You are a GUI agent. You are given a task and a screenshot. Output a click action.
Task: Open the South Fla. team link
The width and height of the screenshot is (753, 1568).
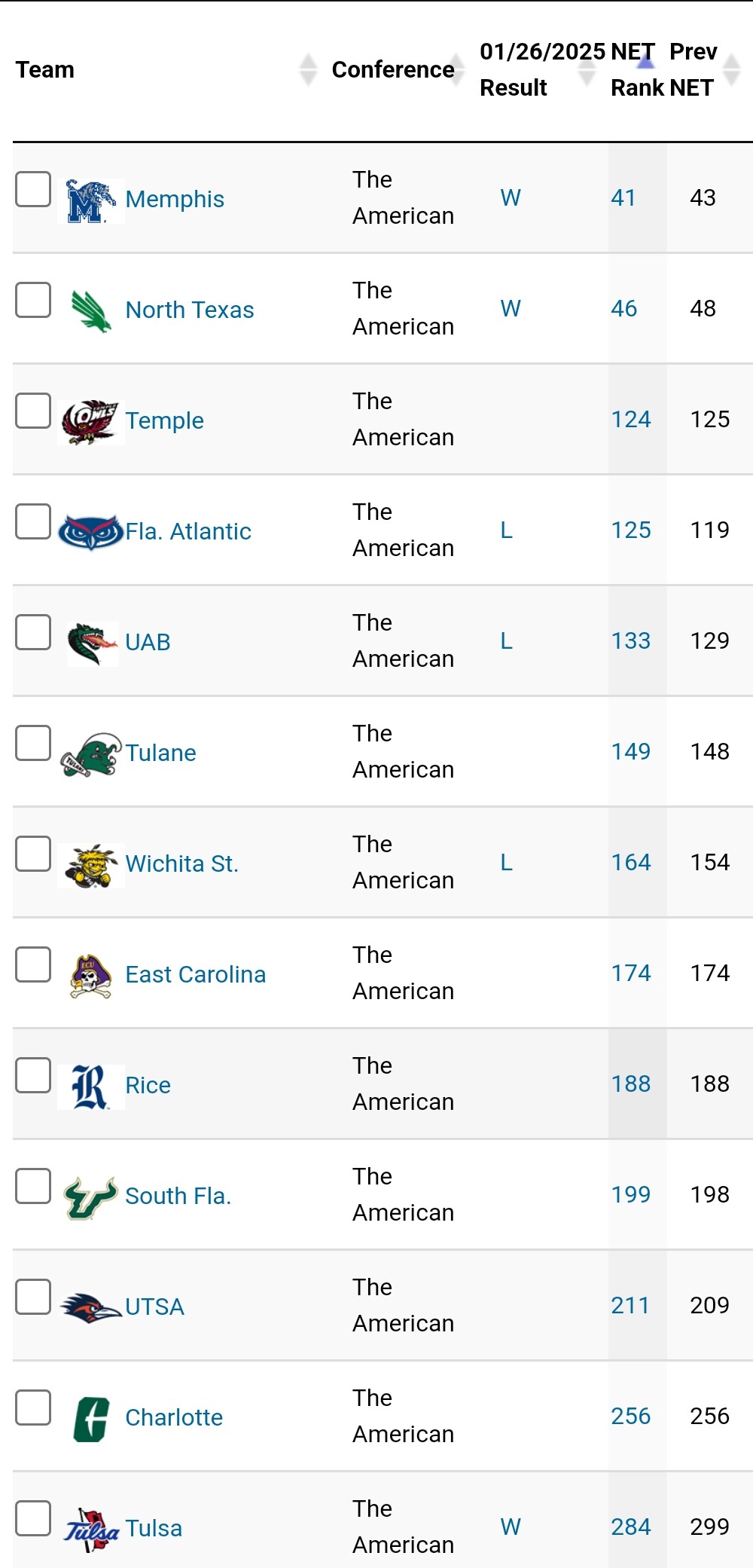point(178,1196)
